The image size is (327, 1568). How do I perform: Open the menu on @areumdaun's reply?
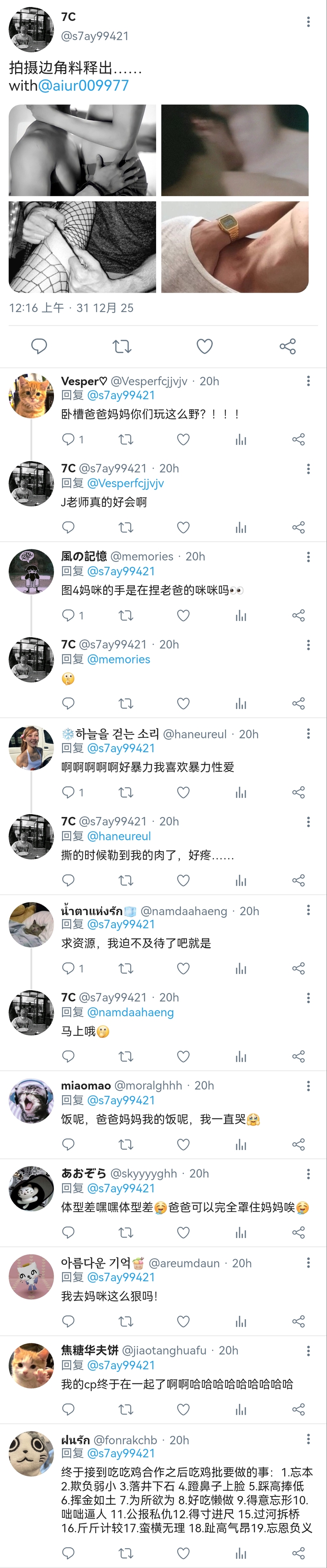308,1263
